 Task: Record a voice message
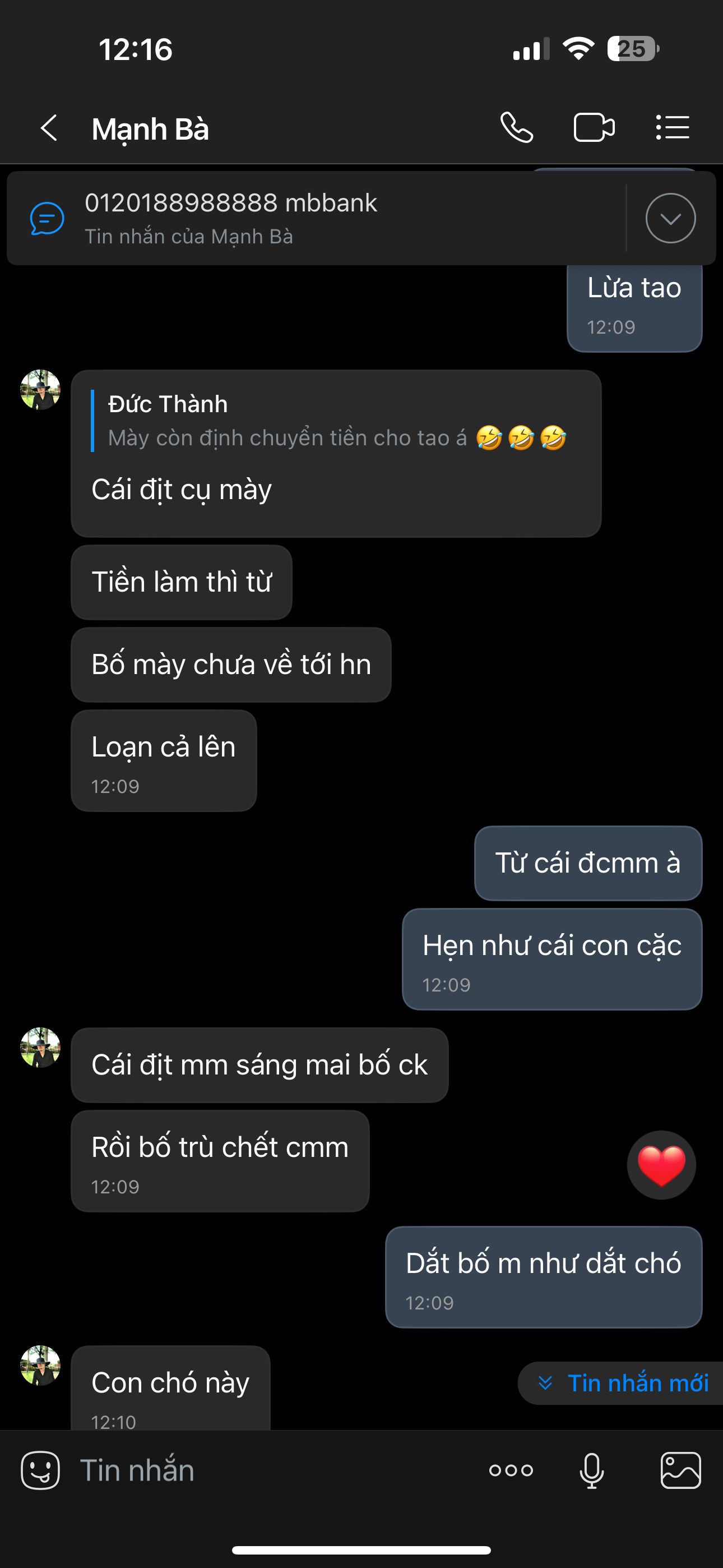(591, 1470)
